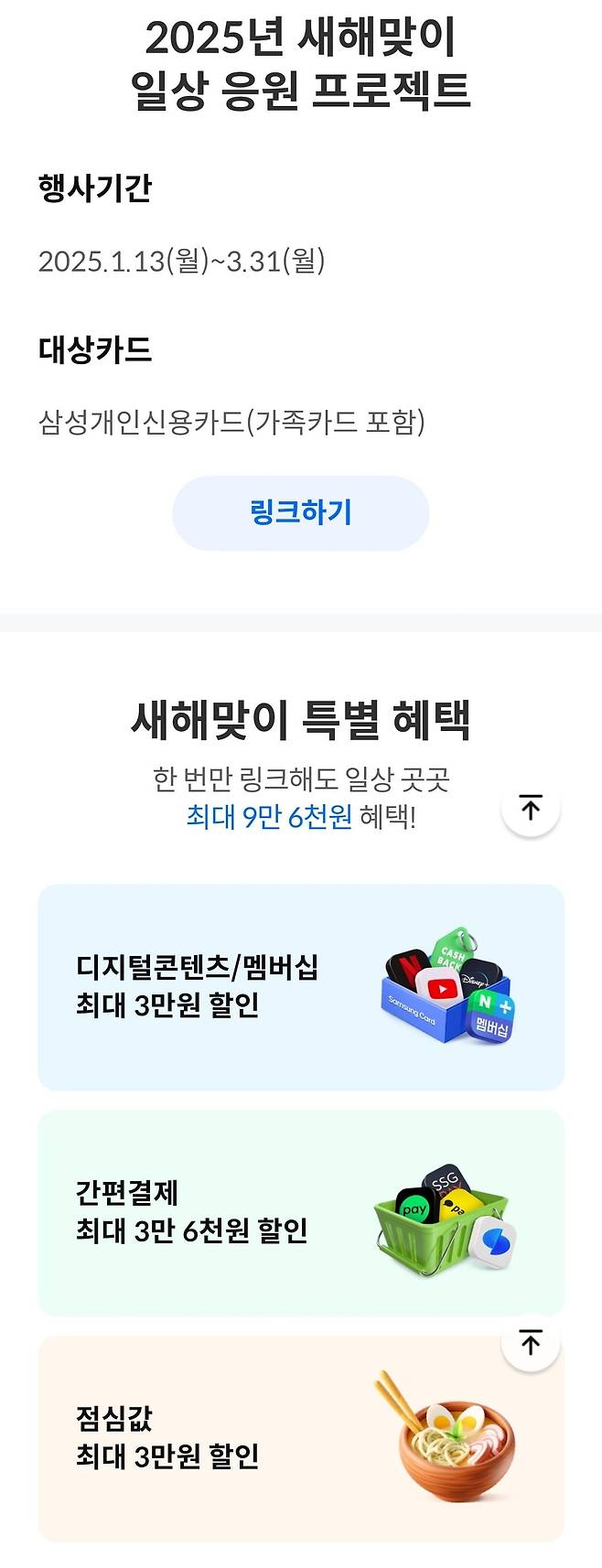Tap the go-to-top arrow beside 최대 9만 6천원 혜택
This screenshot has width=602, height=1568.
(x=531, y=808)
